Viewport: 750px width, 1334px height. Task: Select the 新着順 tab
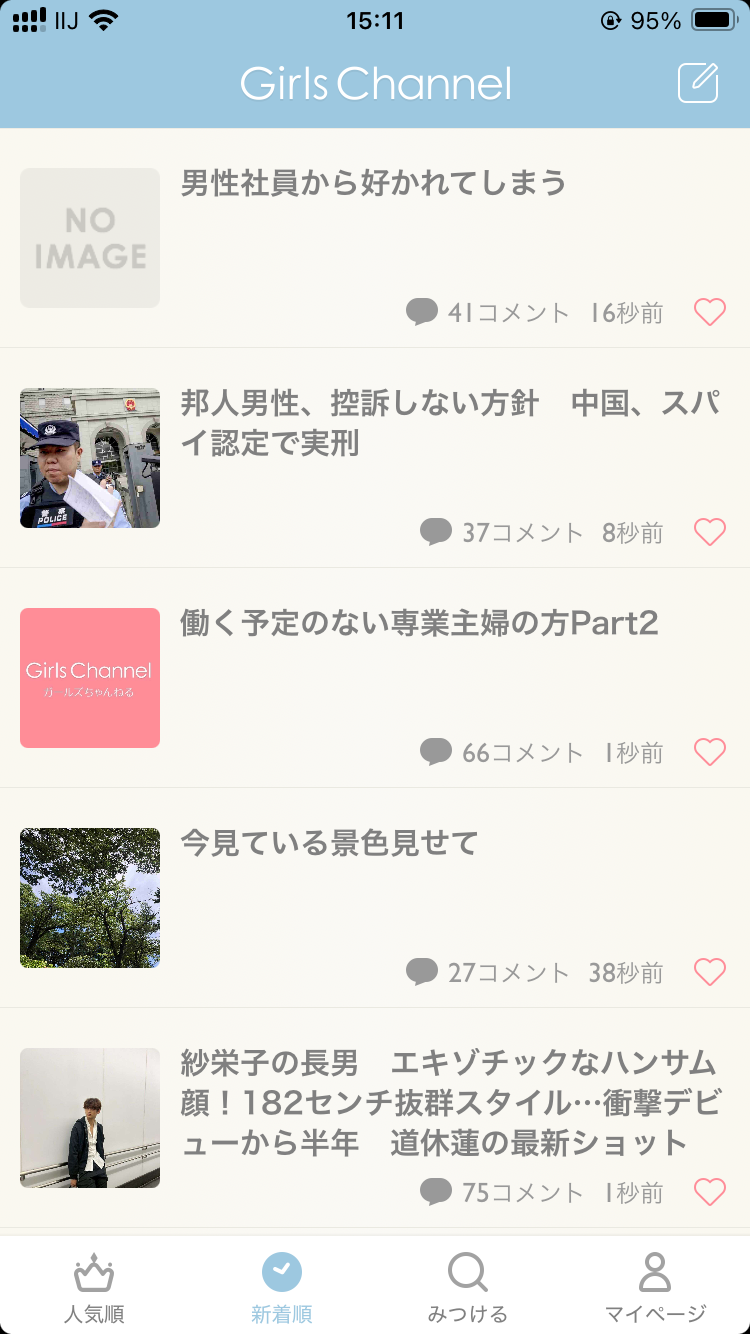click(x=281, y=1287)
